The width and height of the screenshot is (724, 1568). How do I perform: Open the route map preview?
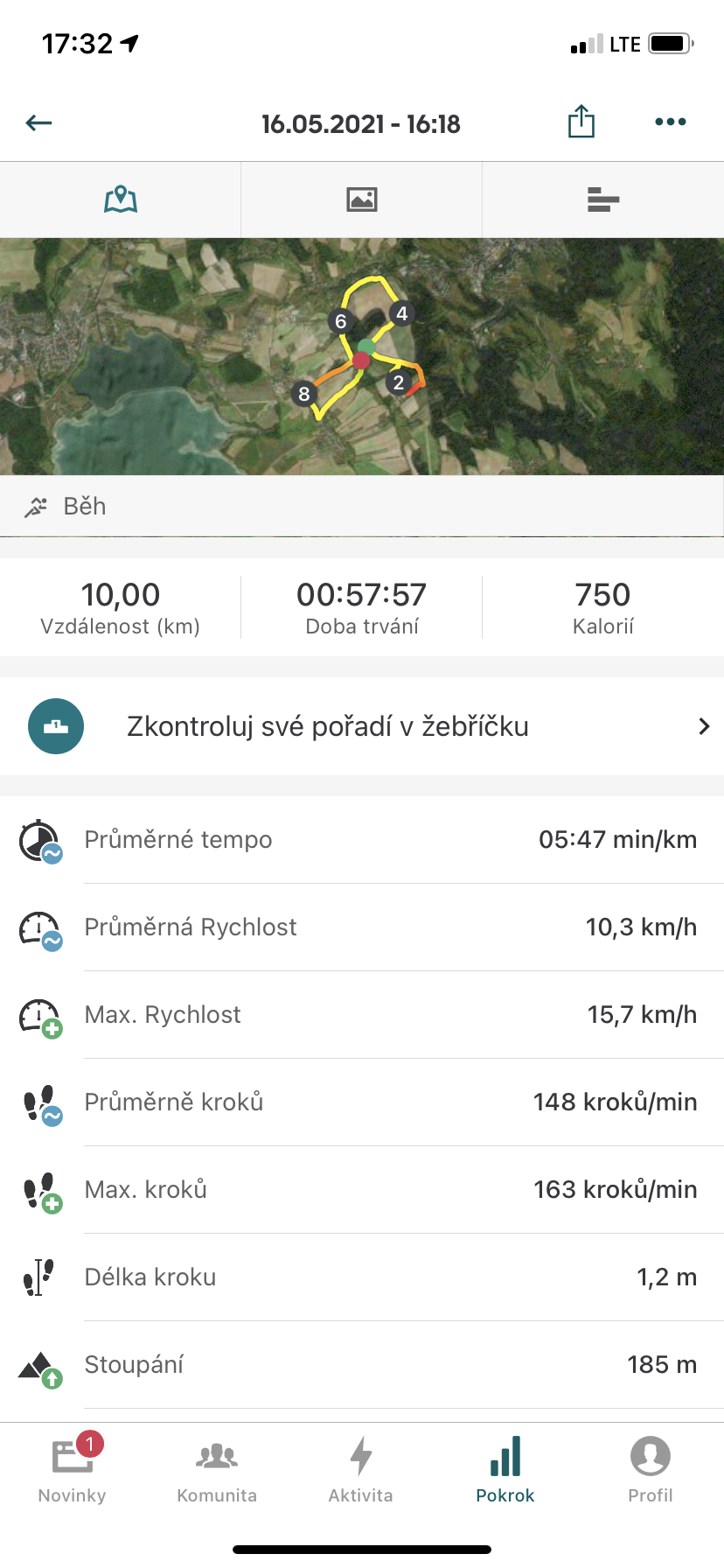(362, 357)
